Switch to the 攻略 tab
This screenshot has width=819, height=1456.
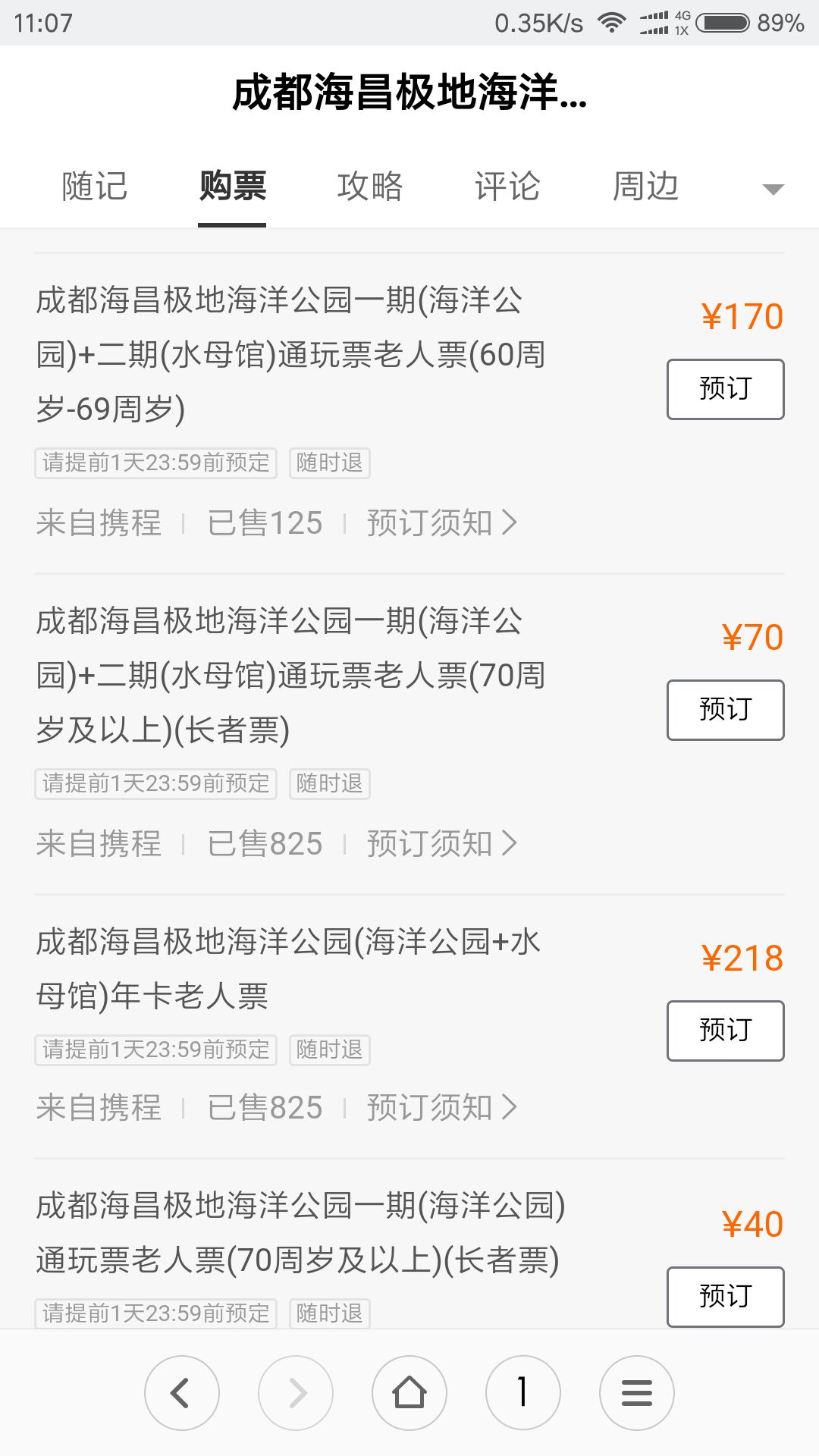click(370, 187)
